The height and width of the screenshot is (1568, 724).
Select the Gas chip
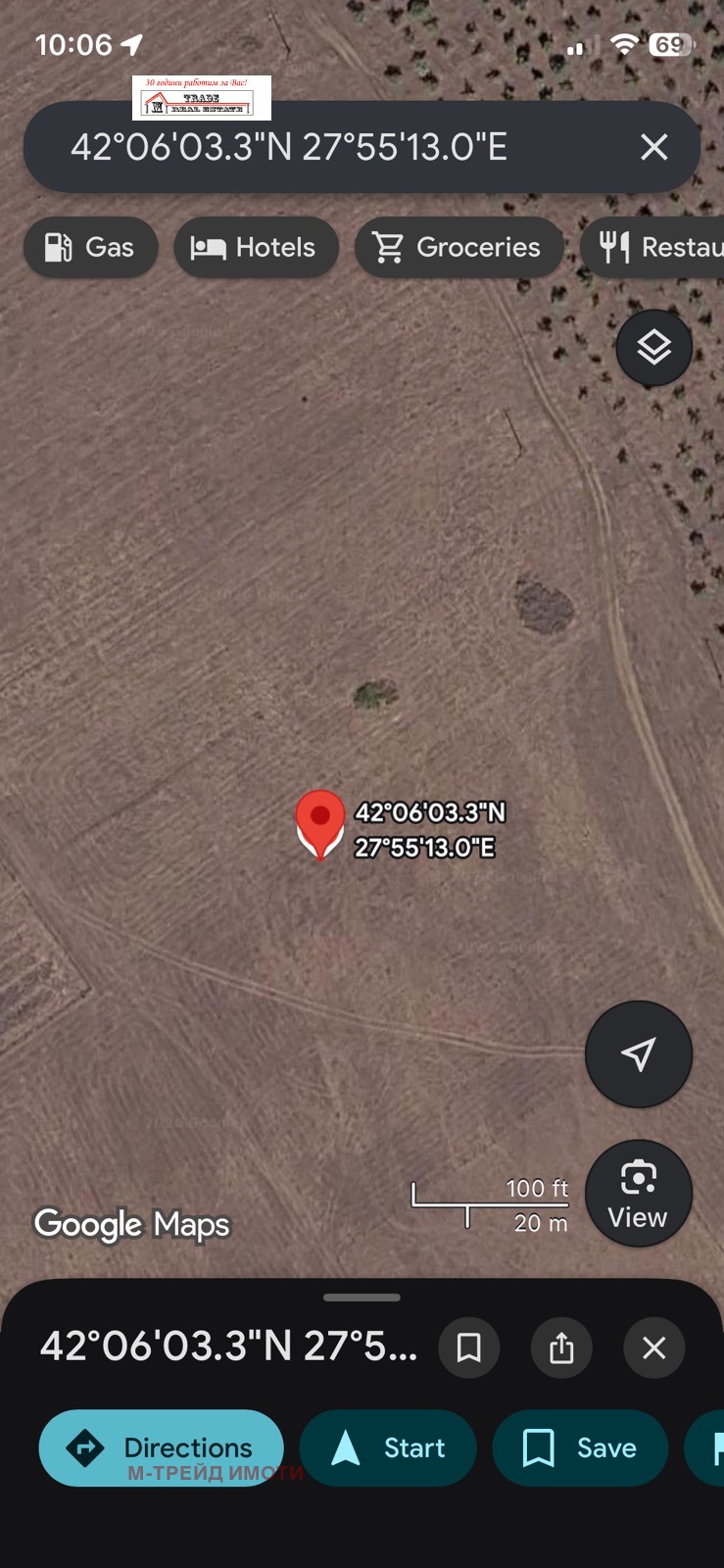pyautogui.click(x=90, y=247)
